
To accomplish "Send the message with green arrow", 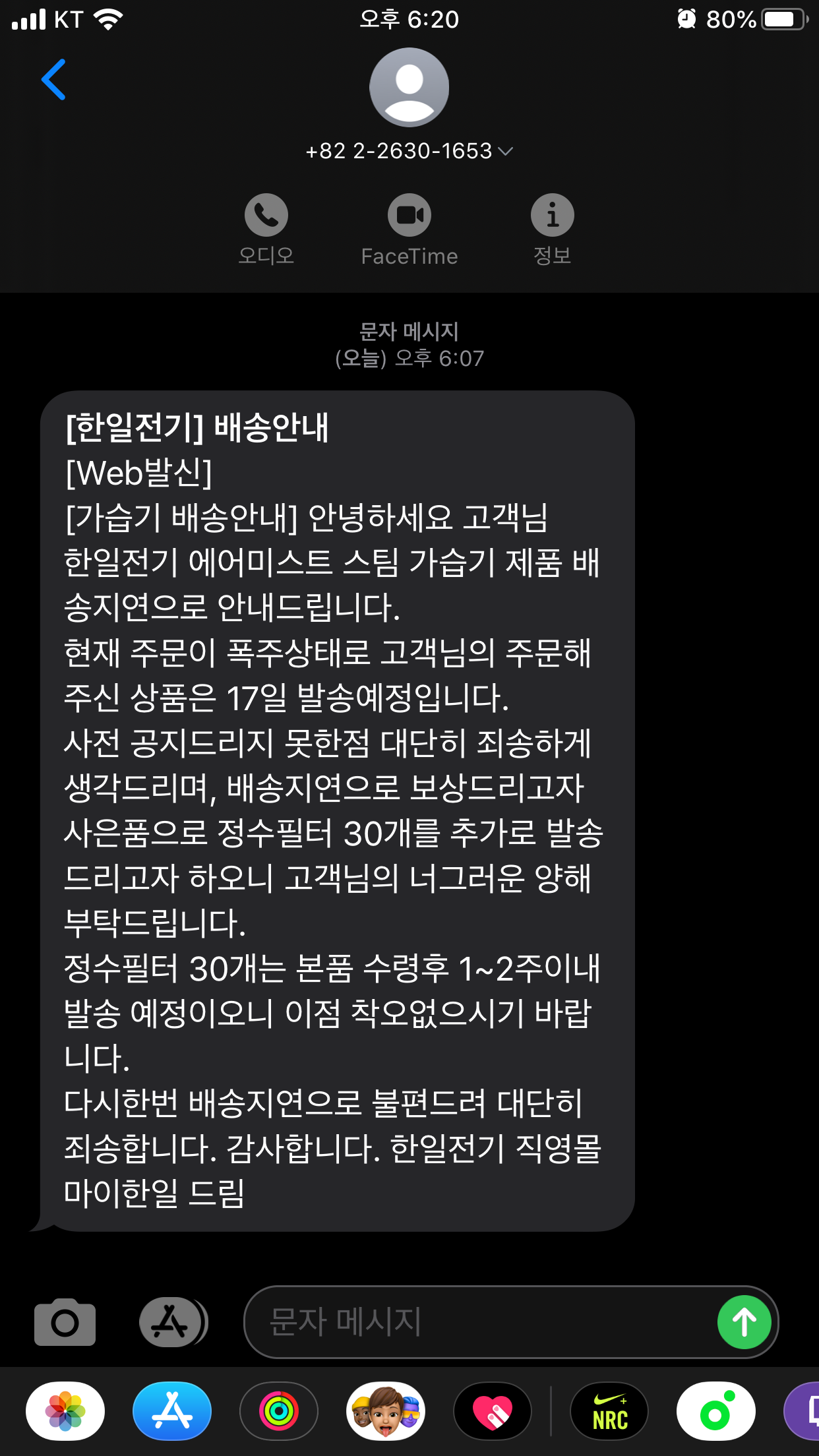I will (x=744, y=1322).
